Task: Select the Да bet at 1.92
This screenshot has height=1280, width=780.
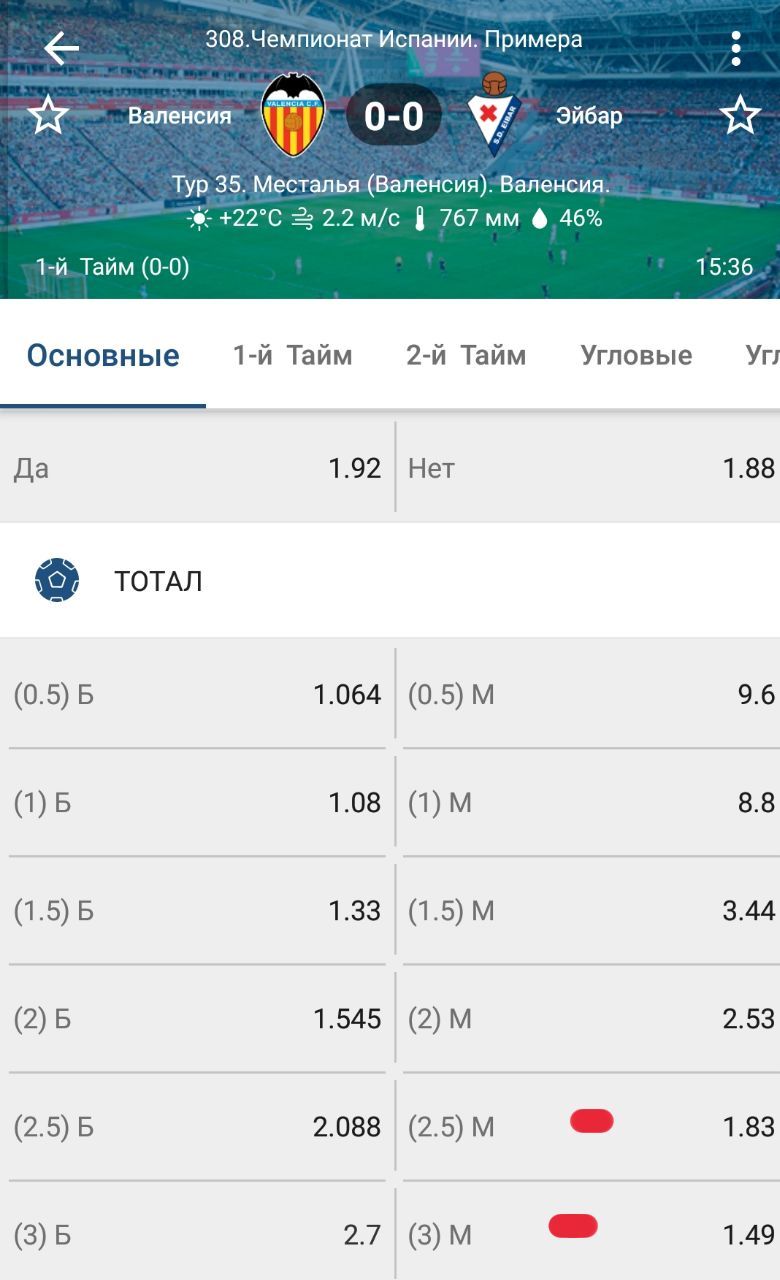Action: [x=197, y=468]
